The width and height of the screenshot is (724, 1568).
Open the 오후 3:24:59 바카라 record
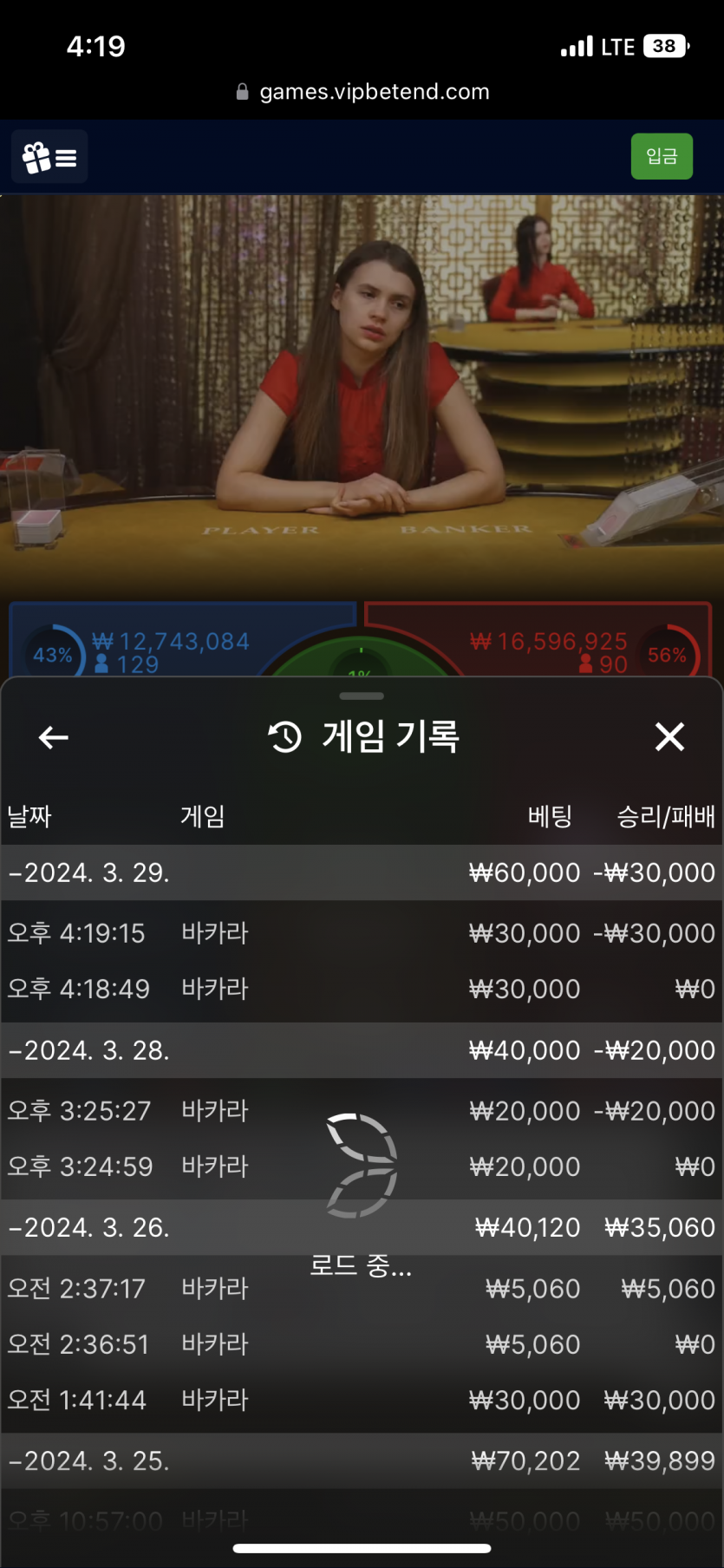point(362,1166)
